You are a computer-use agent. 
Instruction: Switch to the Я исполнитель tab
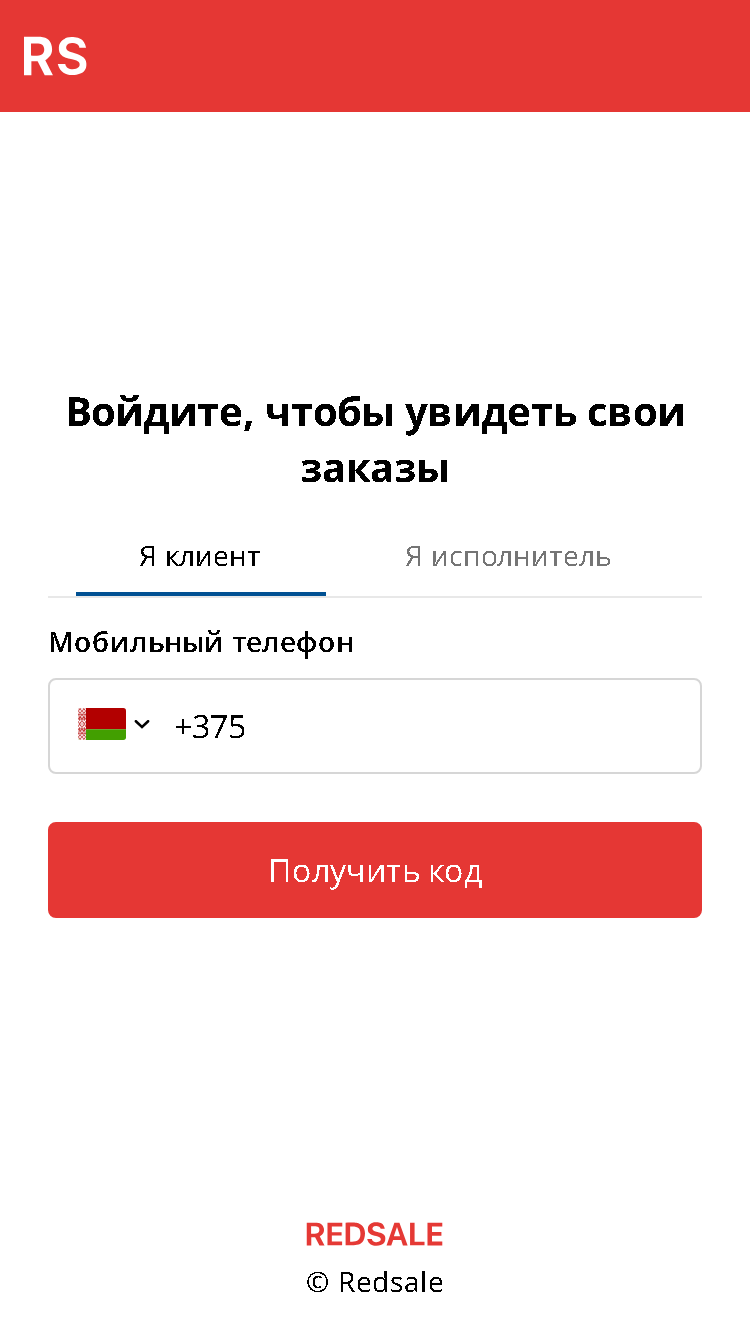tap(507, 557)
